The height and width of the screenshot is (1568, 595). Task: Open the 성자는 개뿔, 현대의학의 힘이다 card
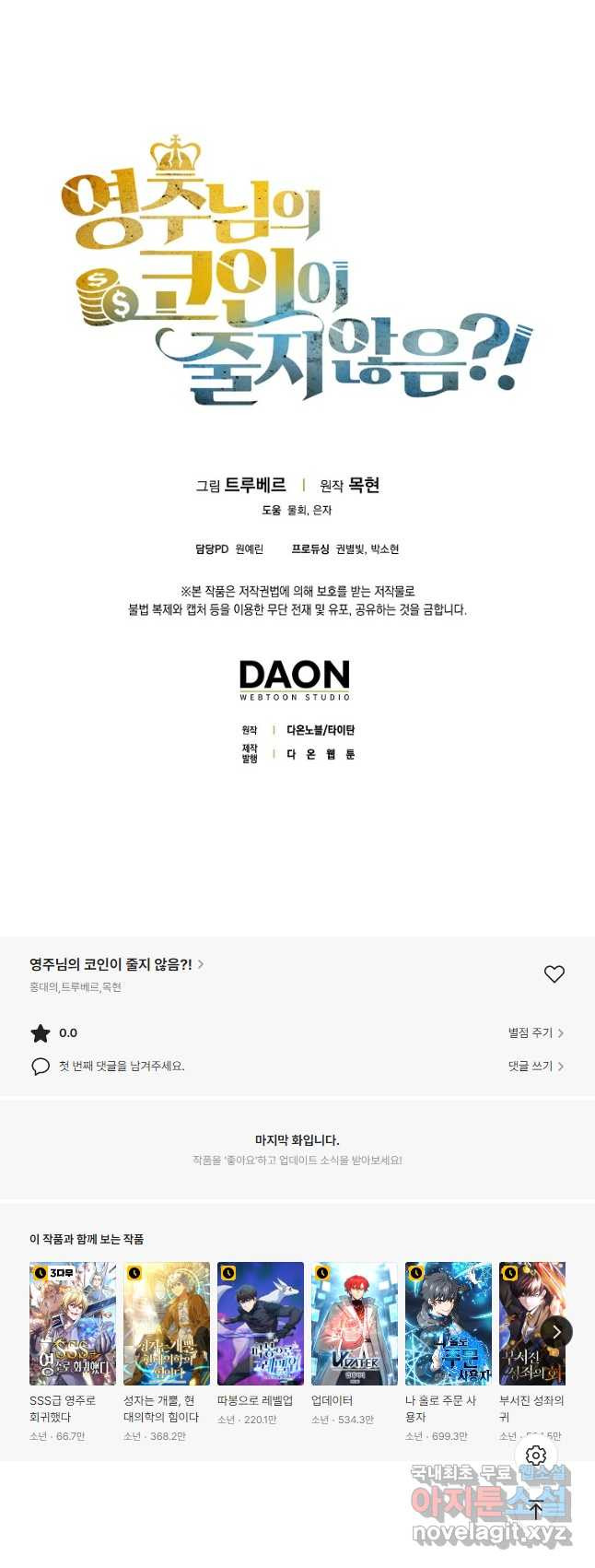point(167,1324)
